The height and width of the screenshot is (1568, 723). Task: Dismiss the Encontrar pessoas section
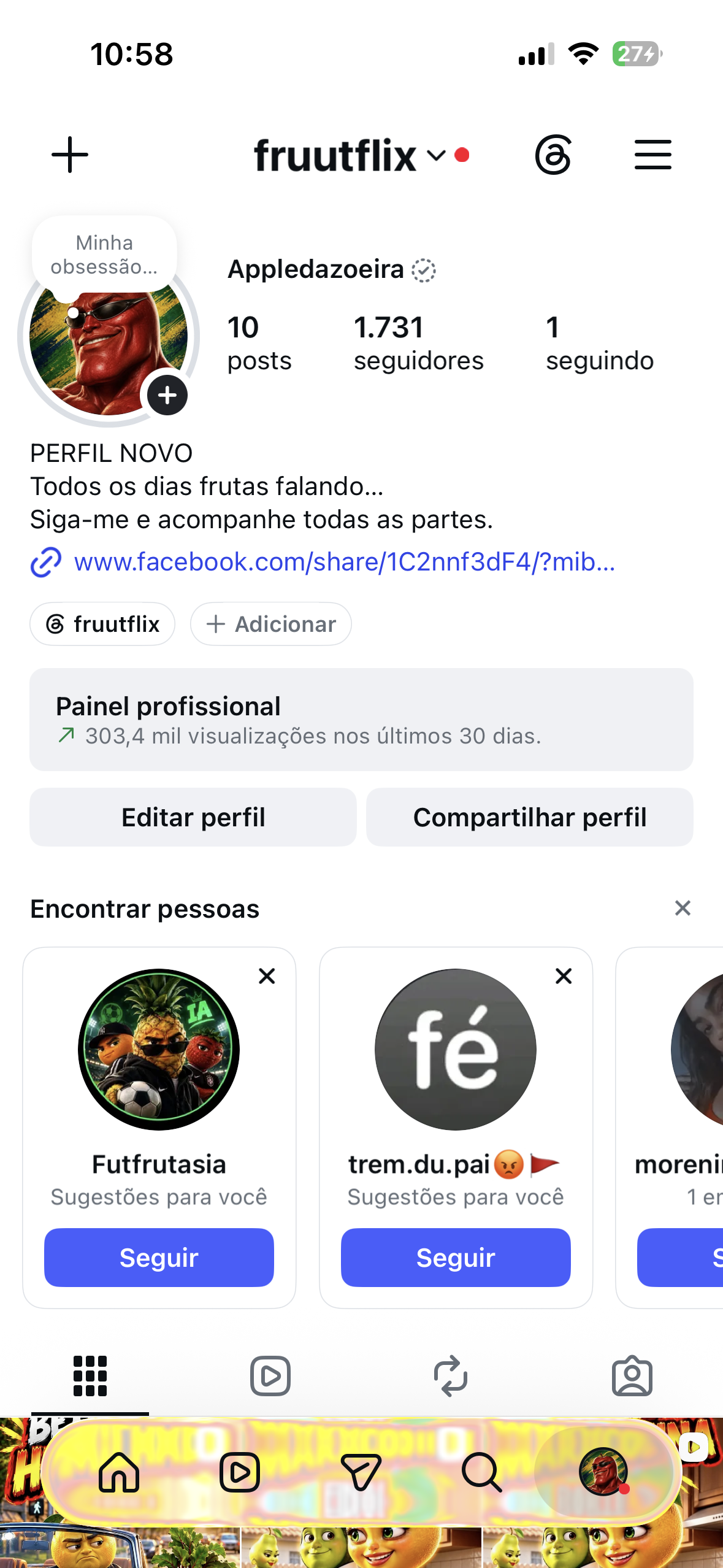tap(683, 908)
